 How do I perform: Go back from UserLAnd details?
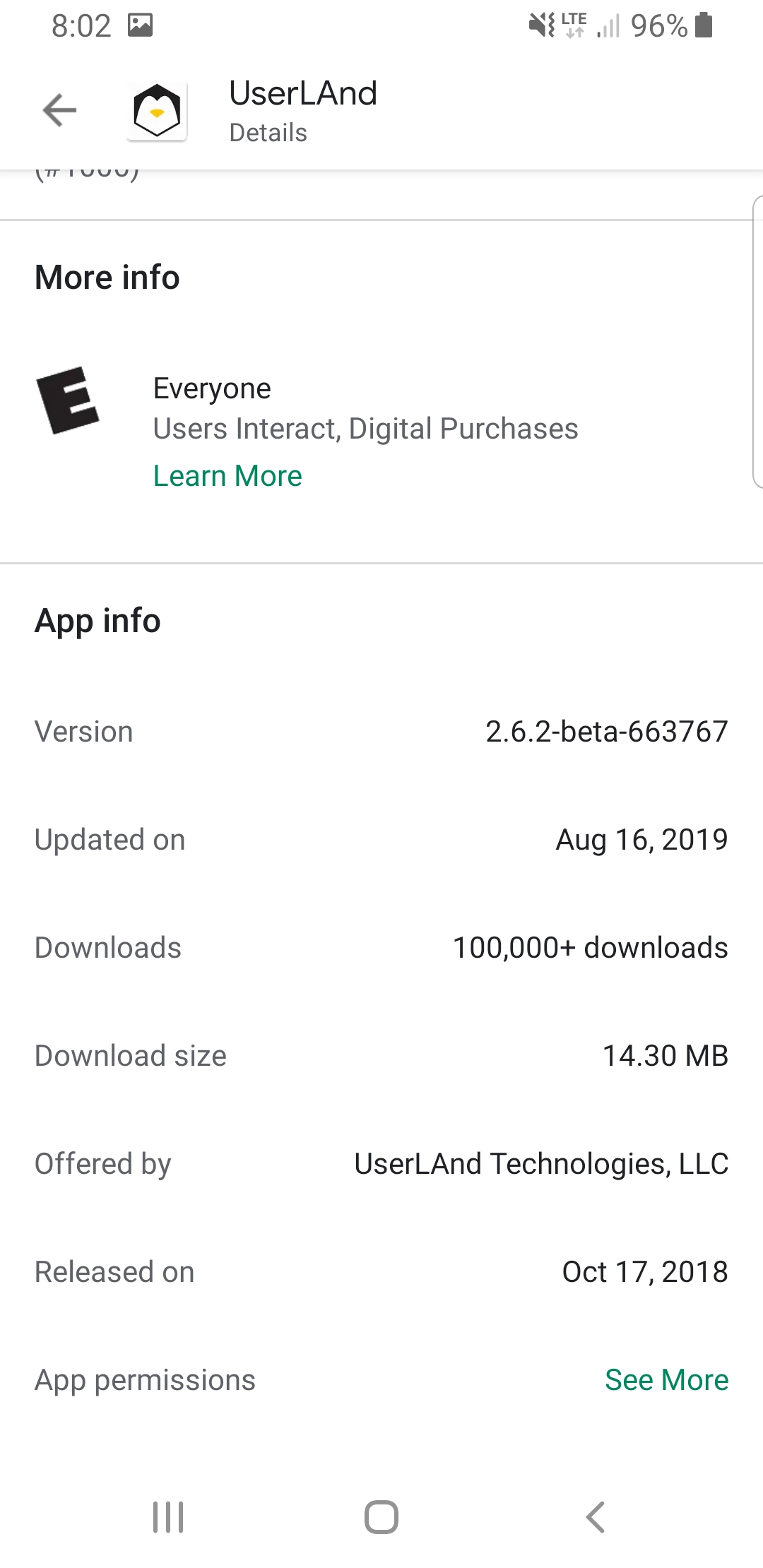[59, 110]
